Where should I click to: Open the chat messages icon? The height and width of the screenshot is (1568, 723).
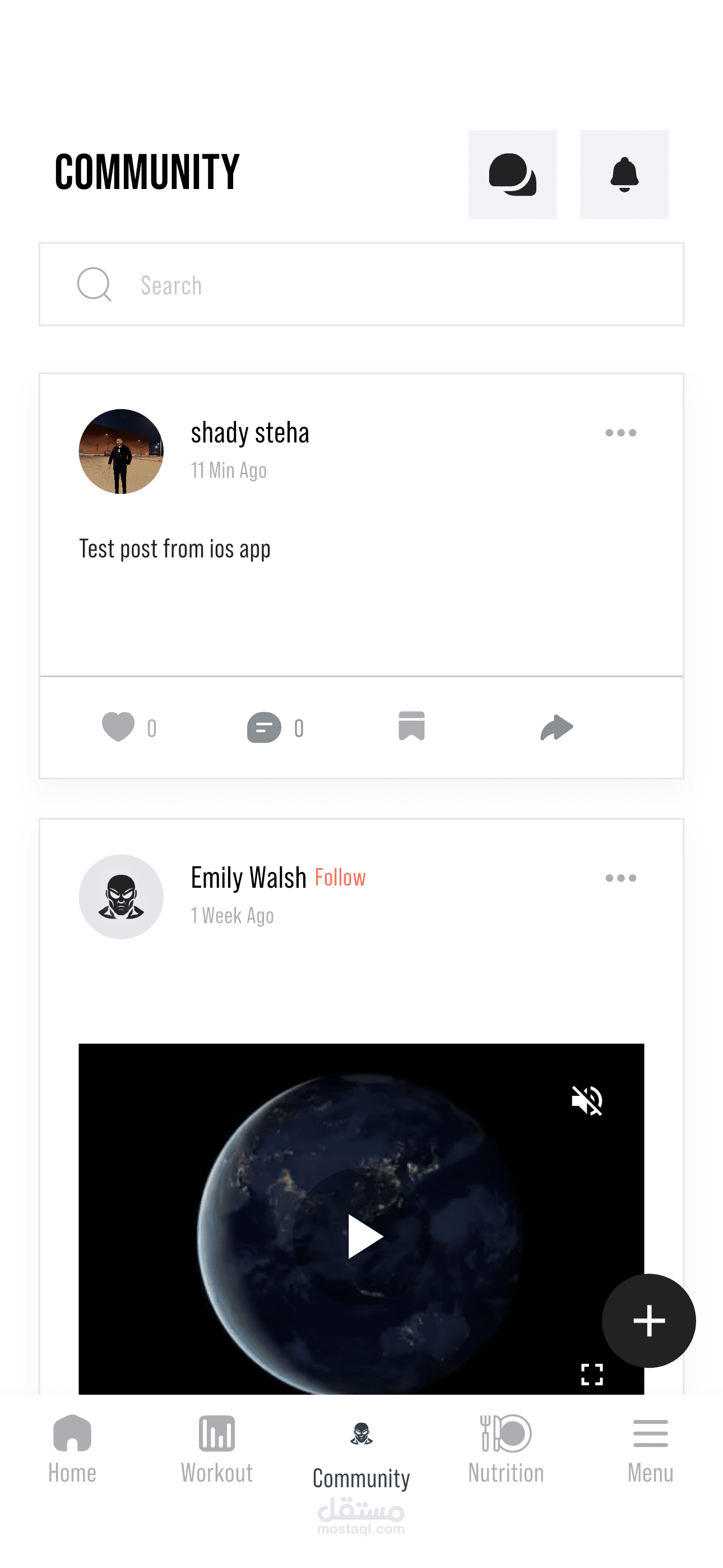click(x=512, y=175)
